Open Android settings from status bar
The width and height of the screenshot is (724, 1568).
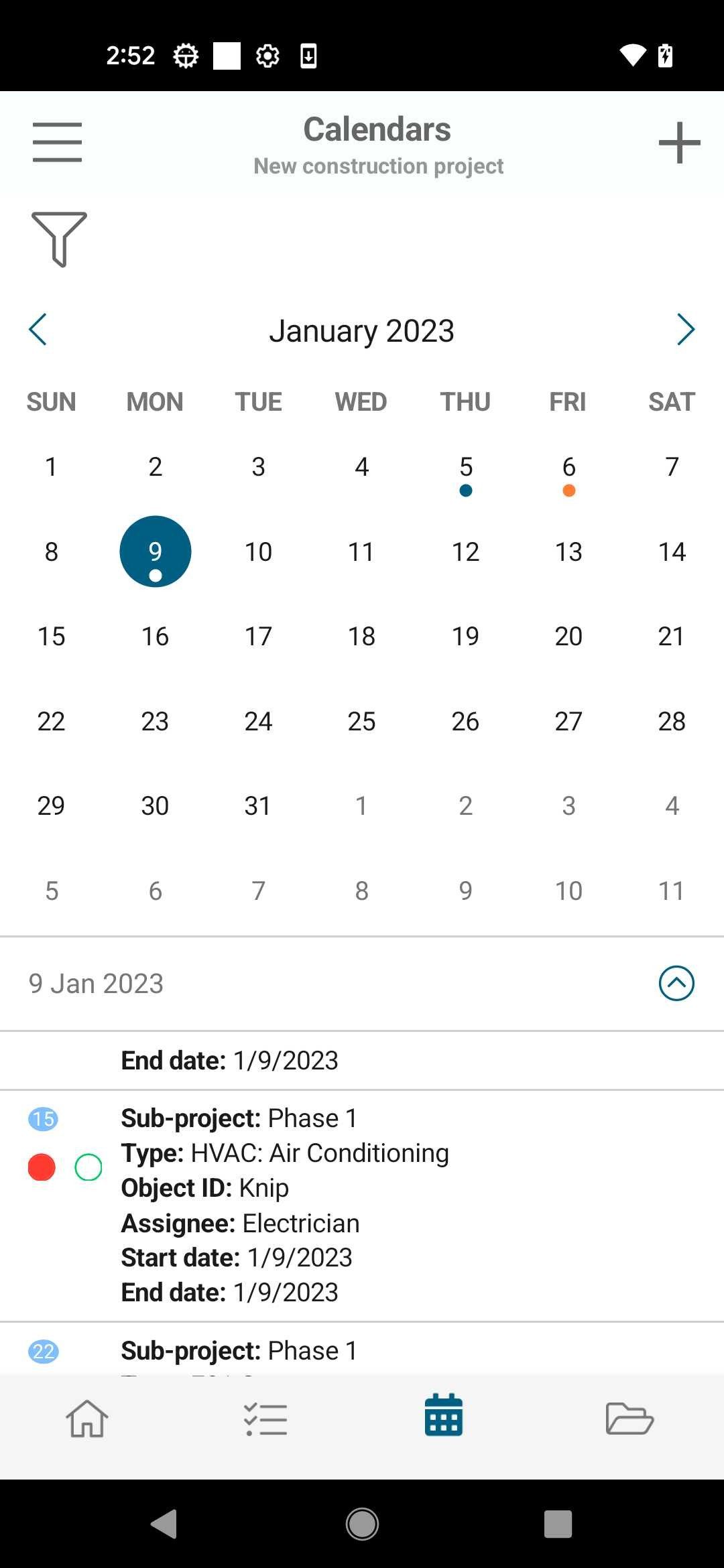267,55
